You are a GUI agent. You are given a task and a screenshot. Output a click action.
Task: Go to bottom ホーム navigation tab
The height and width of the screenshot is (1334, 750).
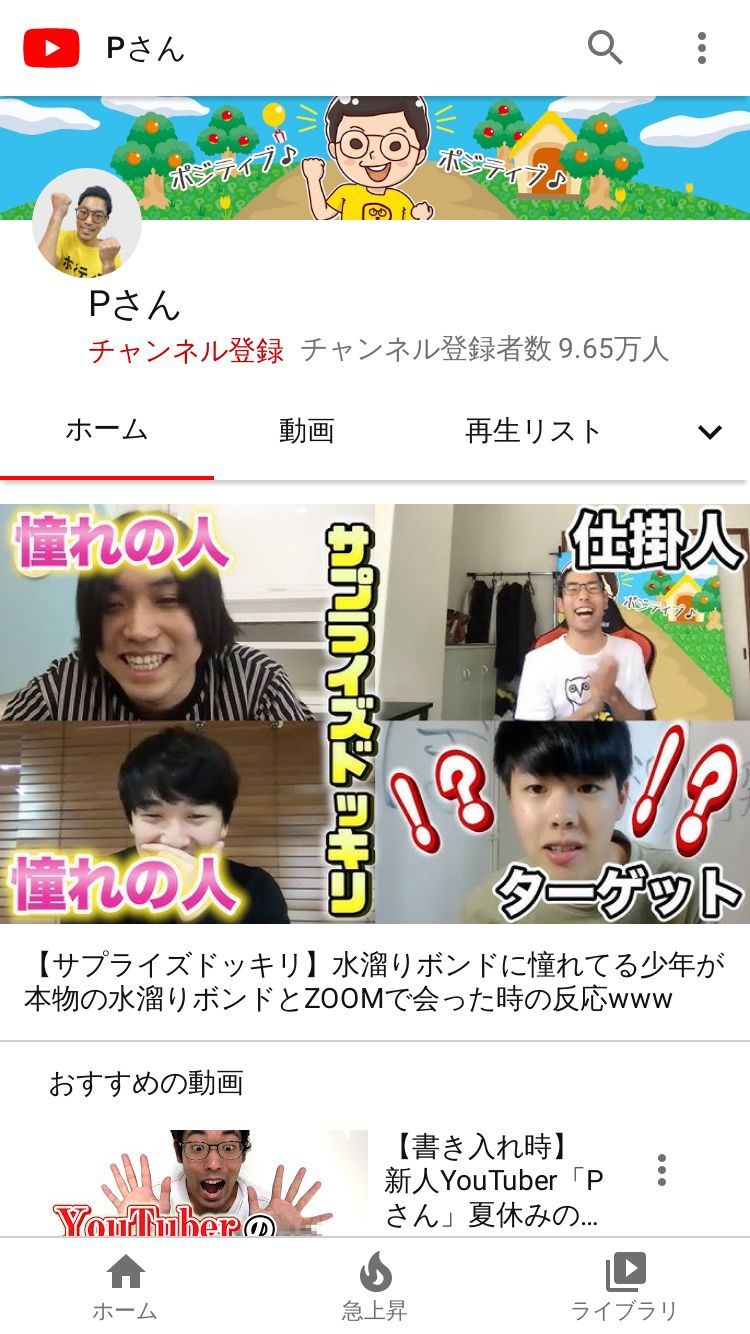[125, 1287]
